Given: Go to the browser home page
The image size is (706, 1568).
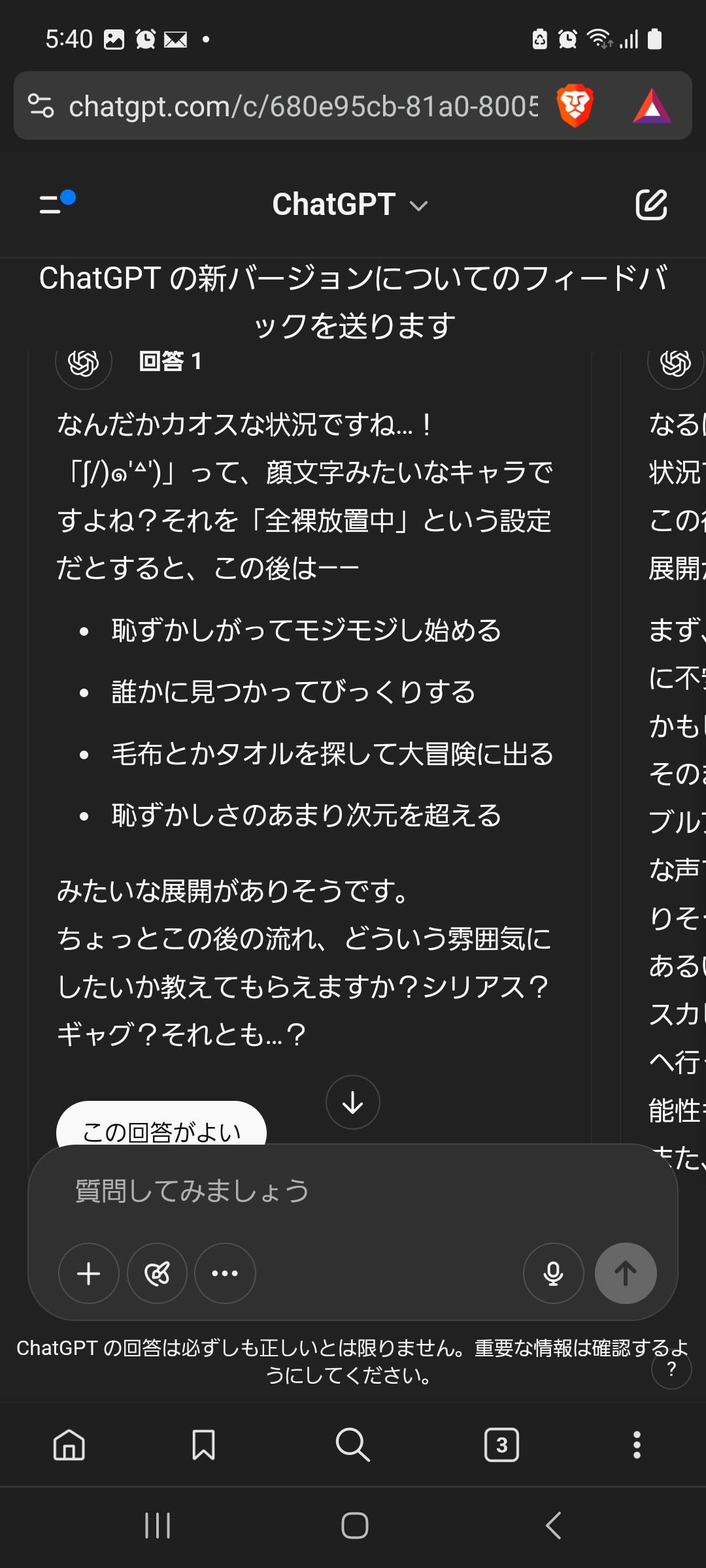Looking at the screenshot, I should pos(69,1445).
